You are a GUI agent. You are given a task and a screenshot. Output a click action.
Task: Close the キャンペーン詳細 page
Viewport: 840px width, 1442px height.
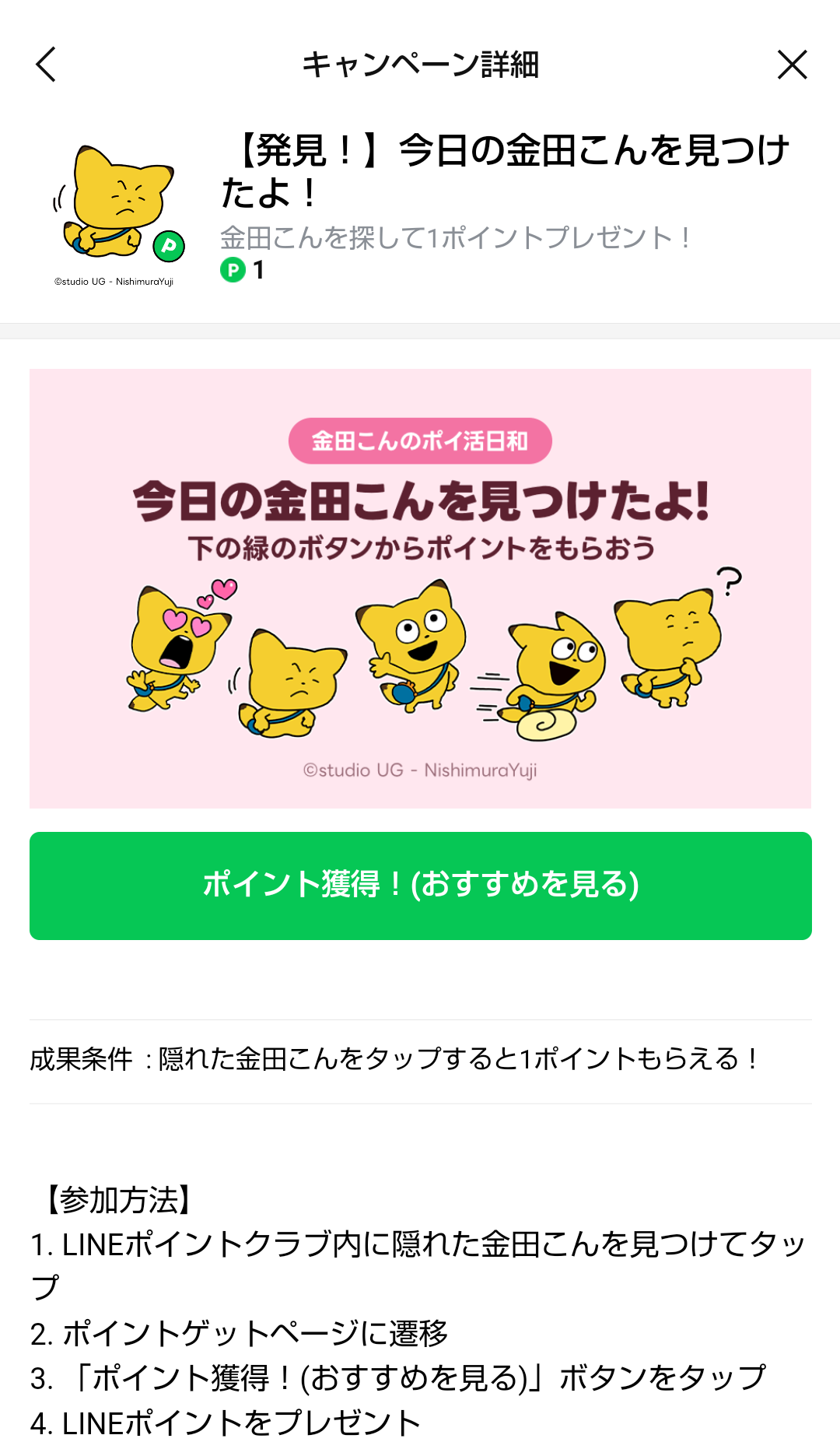click(x=792, y=65)
